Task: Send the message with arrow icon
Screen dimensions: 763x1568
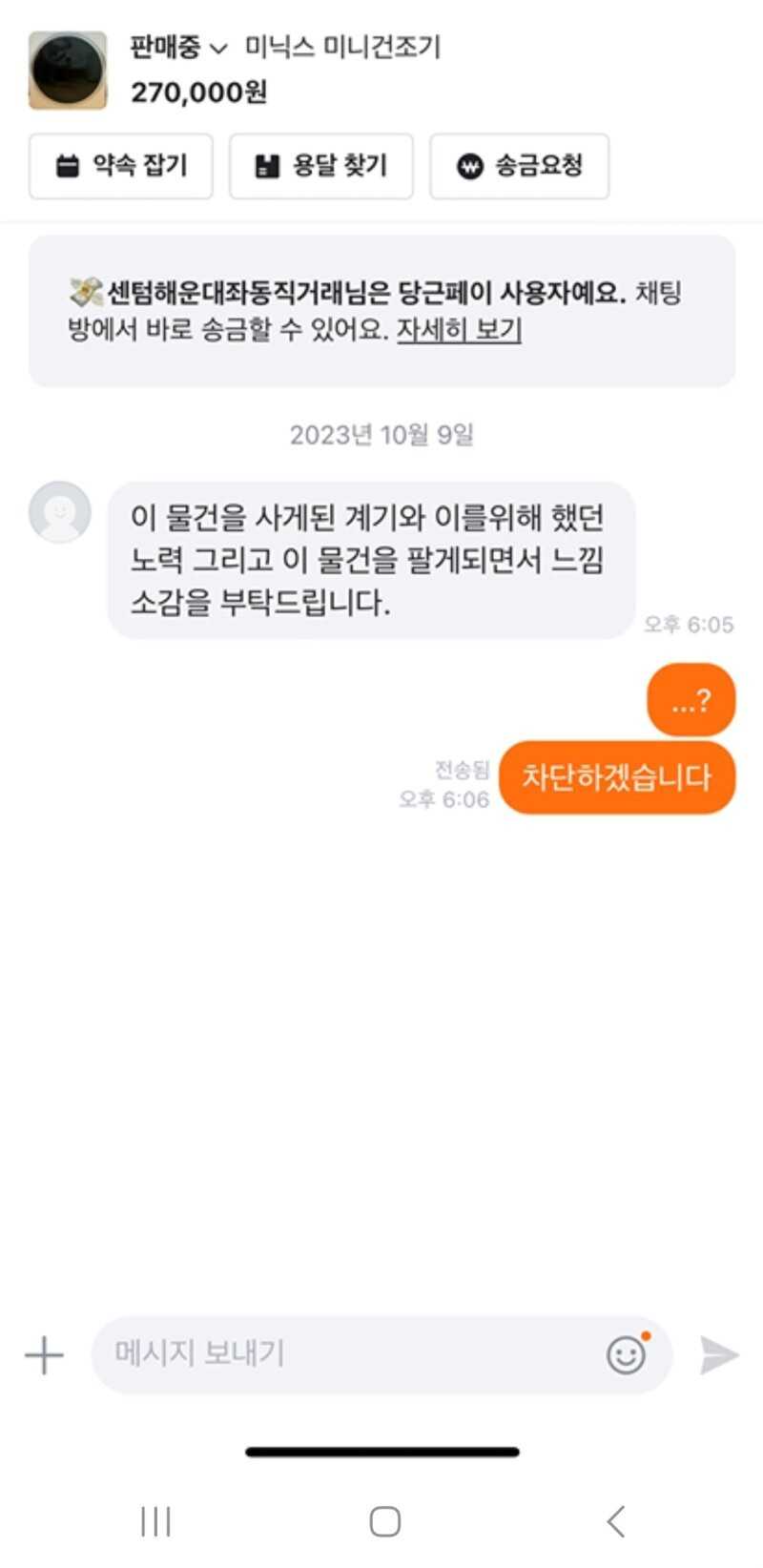Action: [718, 1354]
